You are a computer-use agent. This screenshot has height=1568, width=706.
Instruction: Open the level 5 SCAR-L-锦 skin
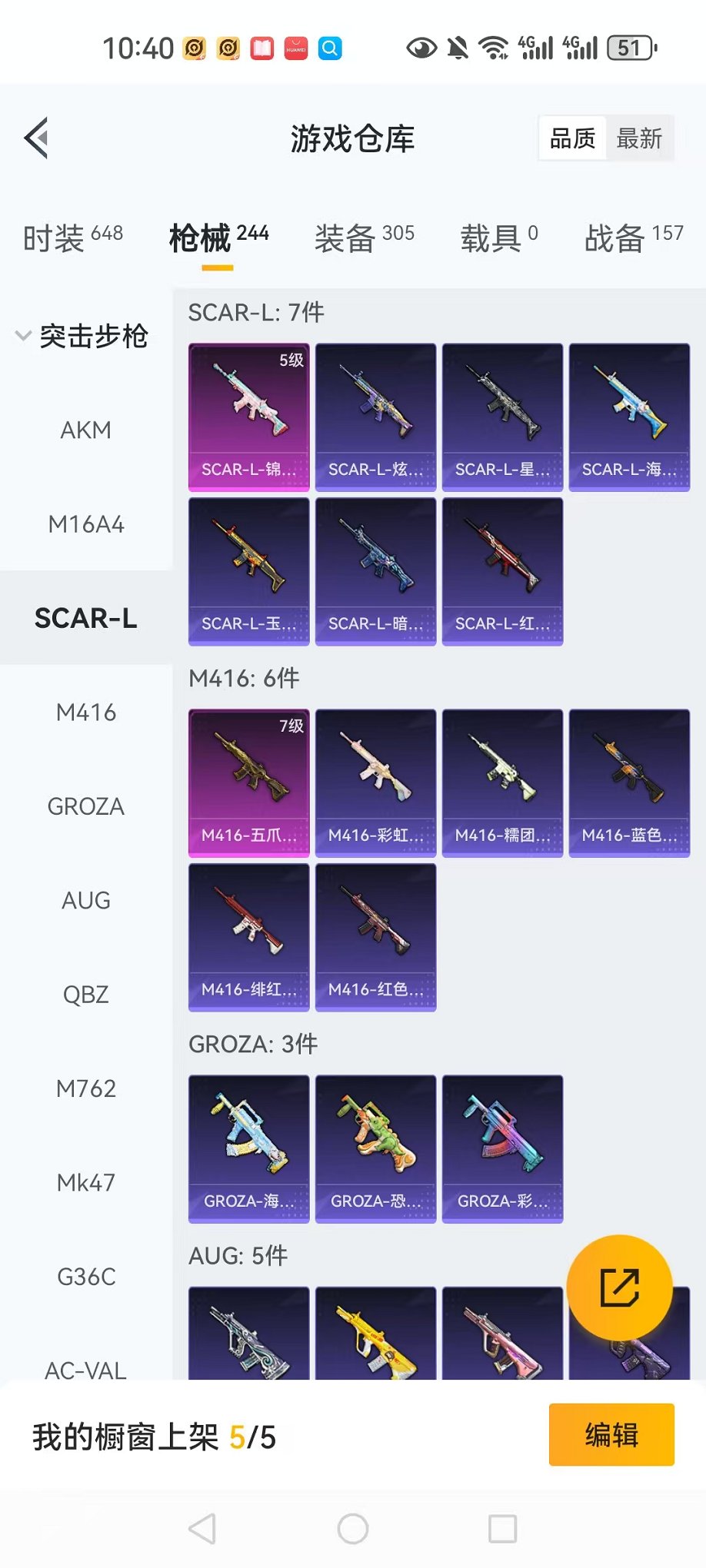[x=249, y=417]
